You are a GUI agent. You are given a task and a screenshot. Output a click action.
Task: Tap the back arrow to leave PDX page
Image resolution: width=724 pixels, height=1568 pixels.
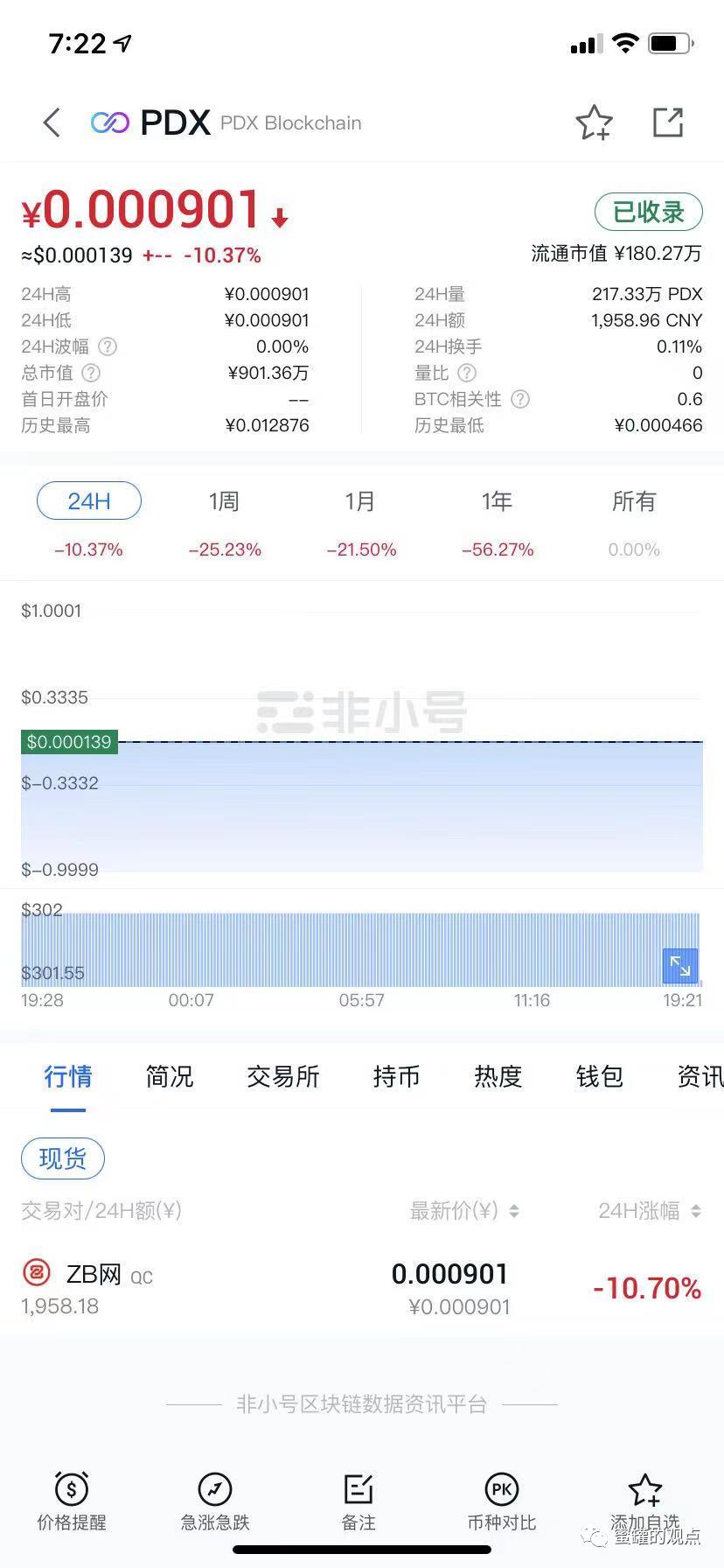point(50,122)
